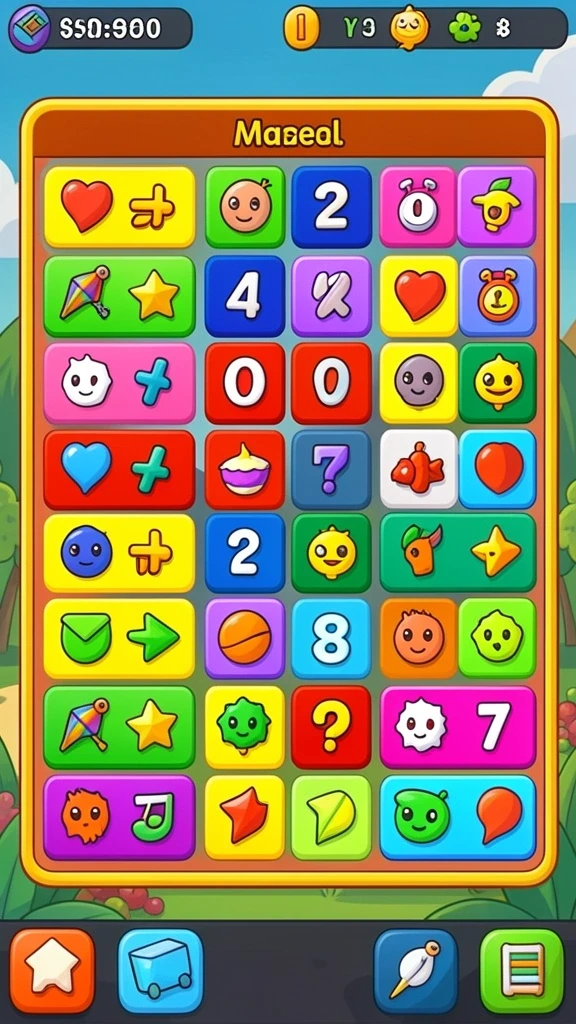The height and width of the screenshot is (1024, 576).
Task: Tap the pink tile with the alarm clock
Action: pos(418,206)
